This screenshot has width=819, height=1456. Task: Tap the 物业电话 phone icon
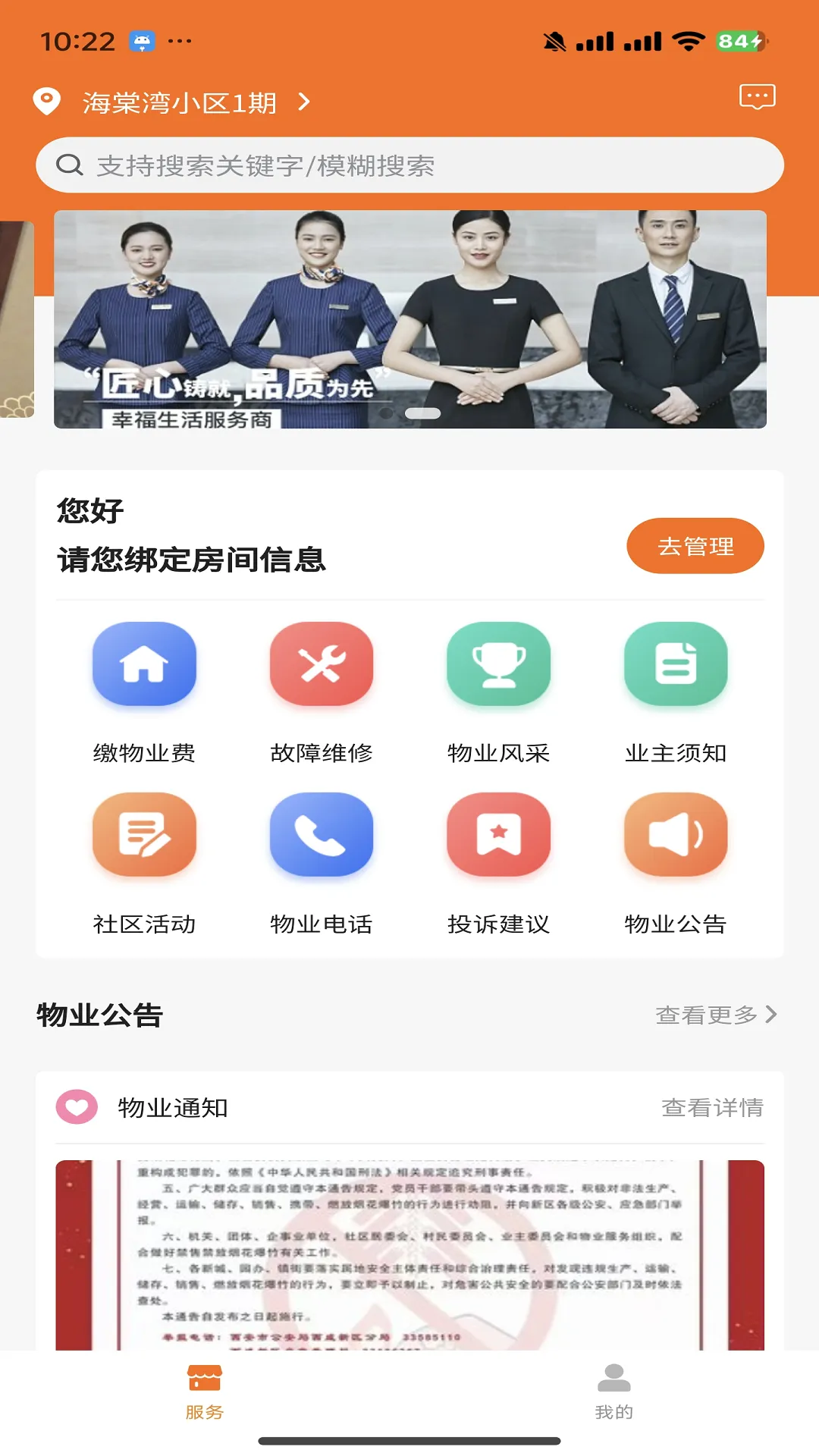321,836
